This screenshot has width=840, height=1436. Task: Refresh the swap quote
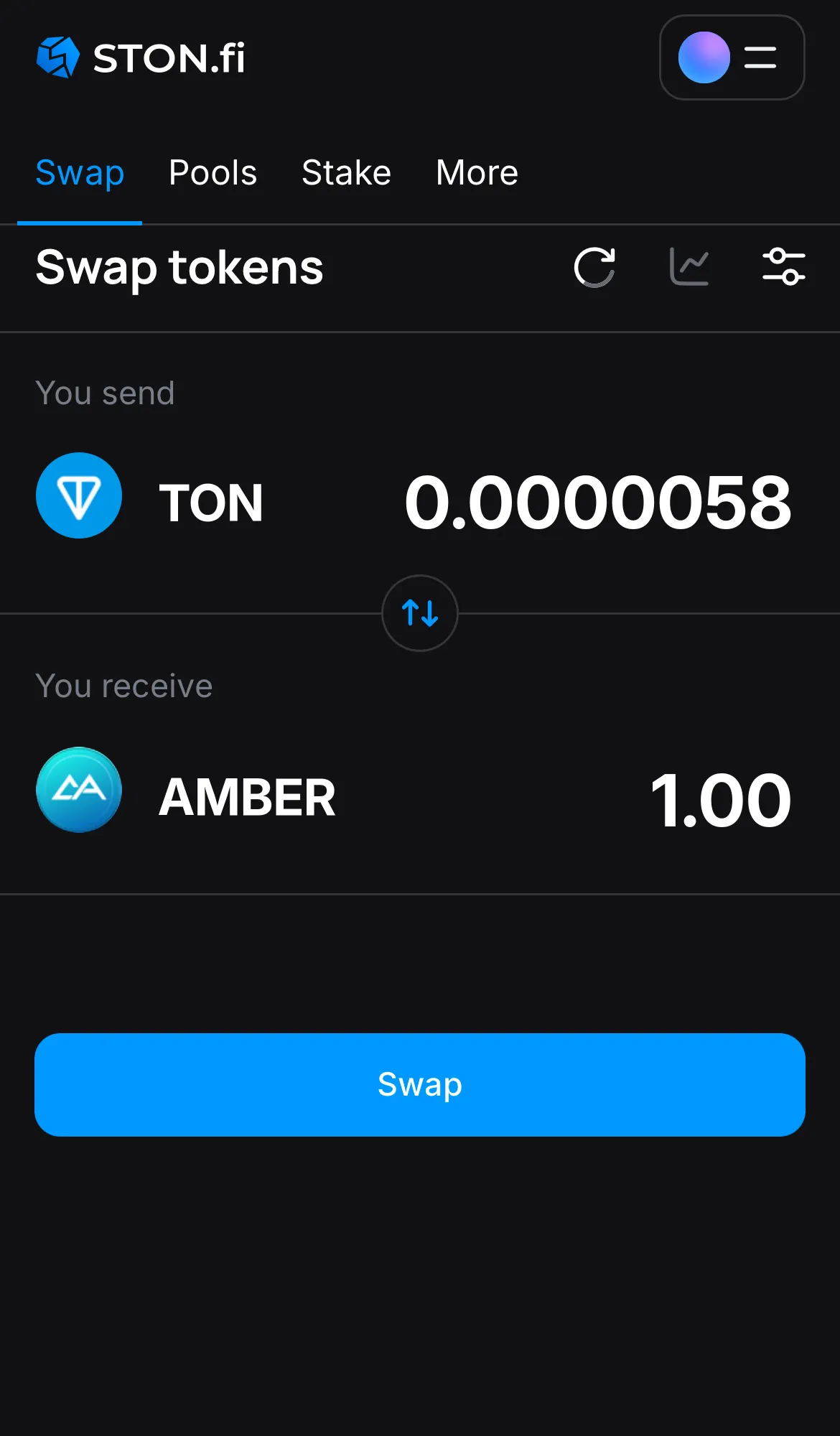594,267
